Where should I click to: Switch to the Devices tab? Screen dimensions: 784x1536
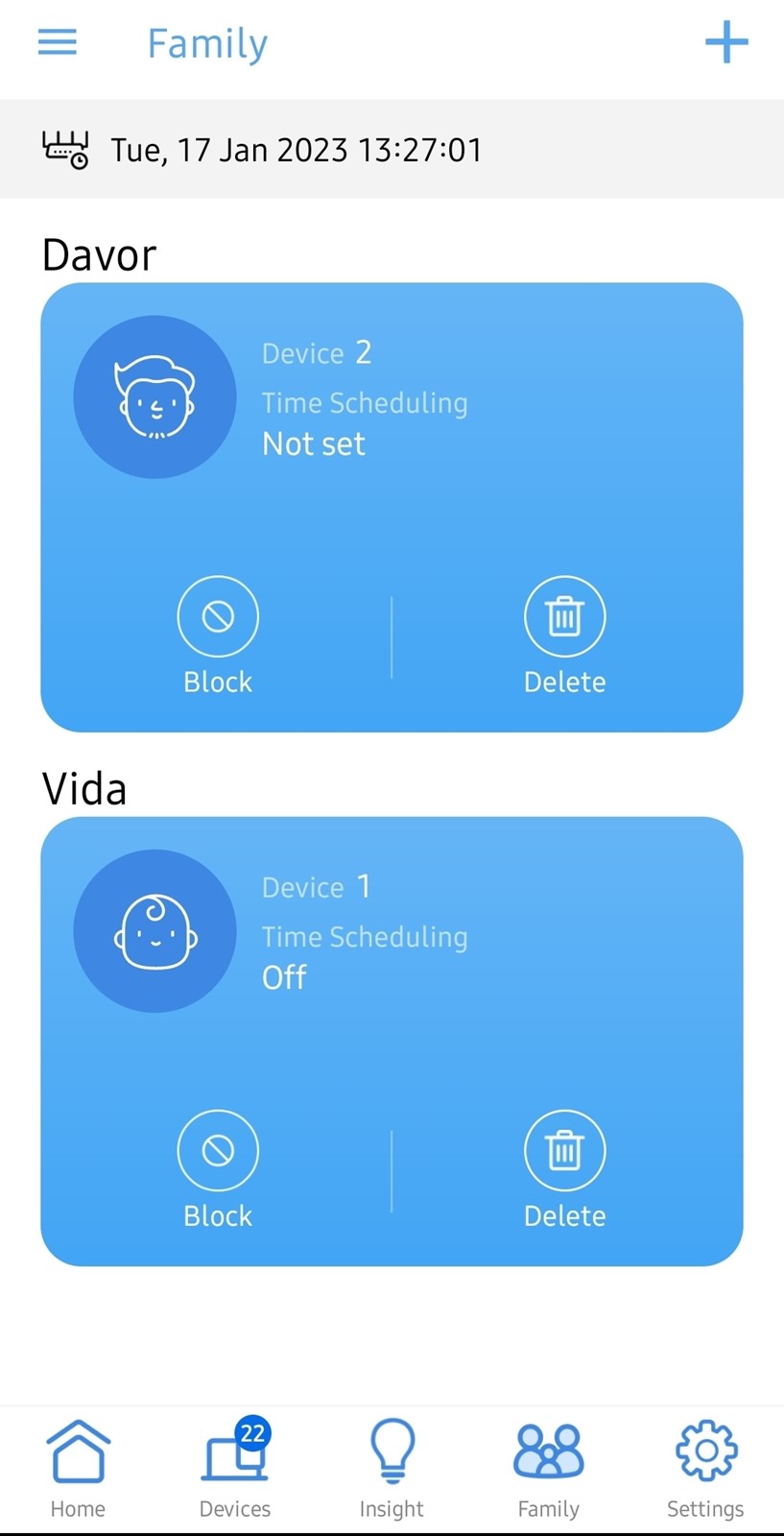pyautogui.click(x=235, y=1469)
